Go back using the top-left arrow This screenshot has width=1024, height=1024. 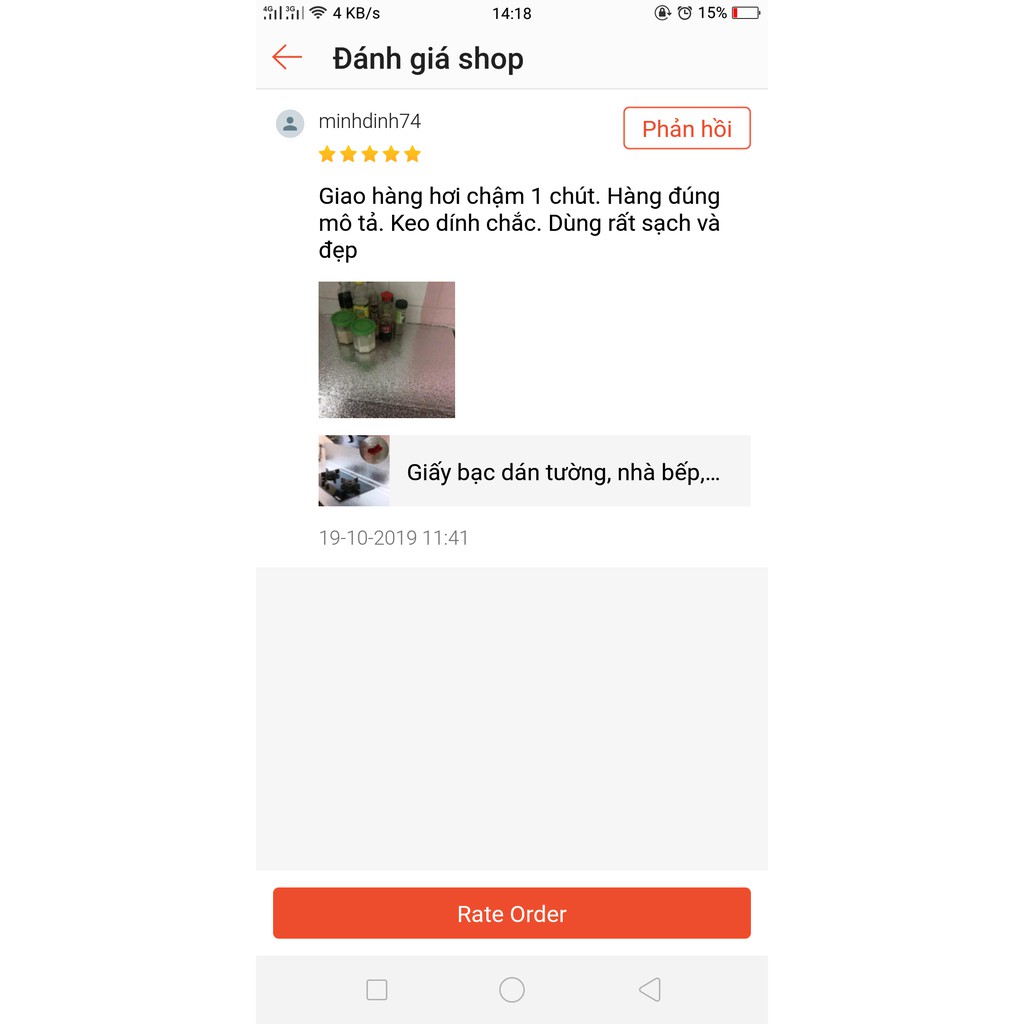coord(287,57)
